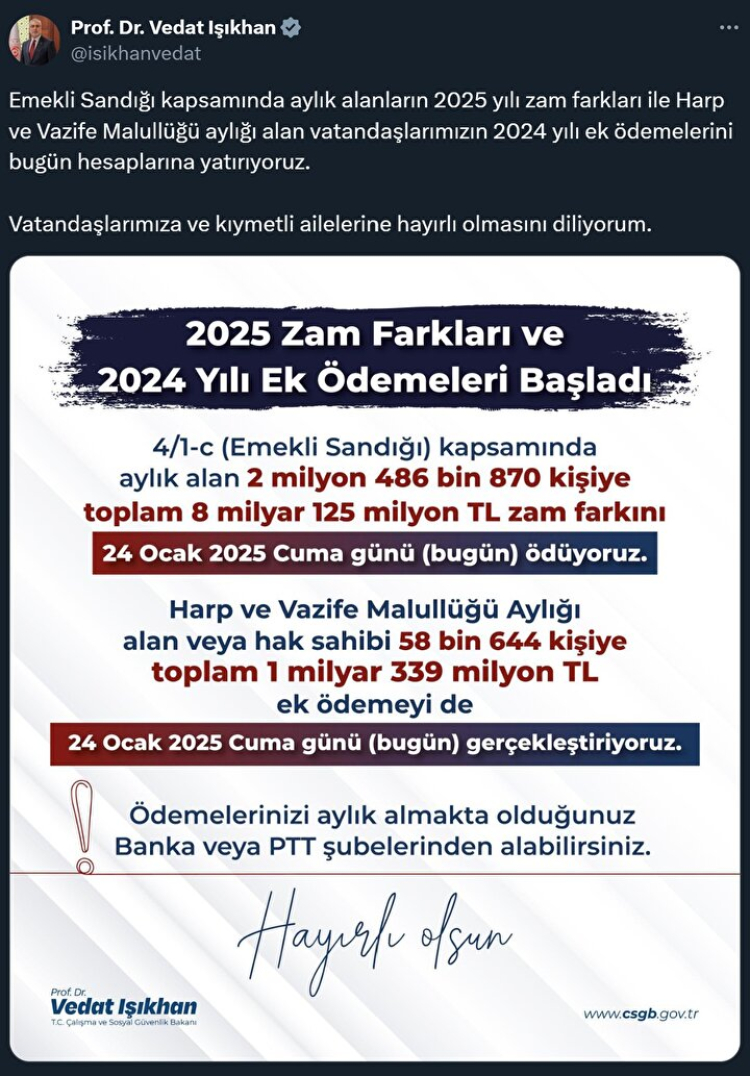Open Vedat Işıkhan's profile picture
This screenshot has height=1076, width=750.
click(34, 40)
